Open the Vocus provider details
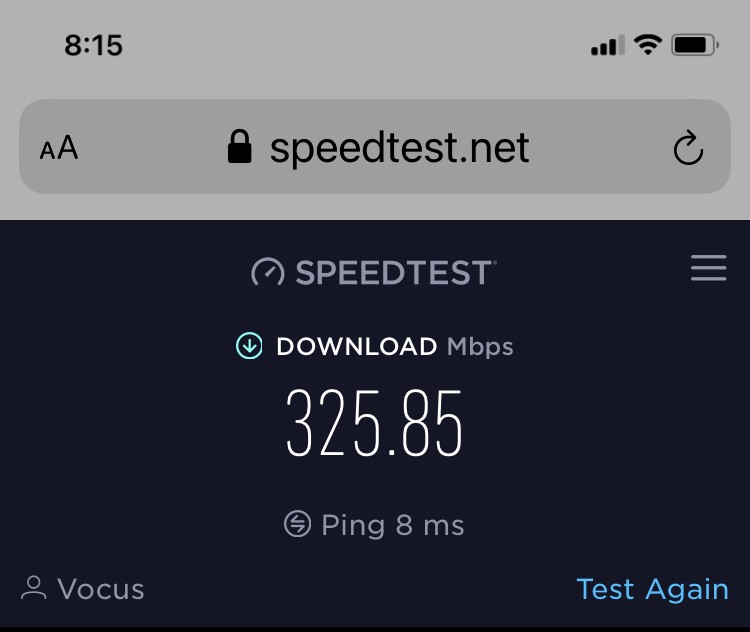Viewport: 750px width, 632px height. [x=83, y=589]
